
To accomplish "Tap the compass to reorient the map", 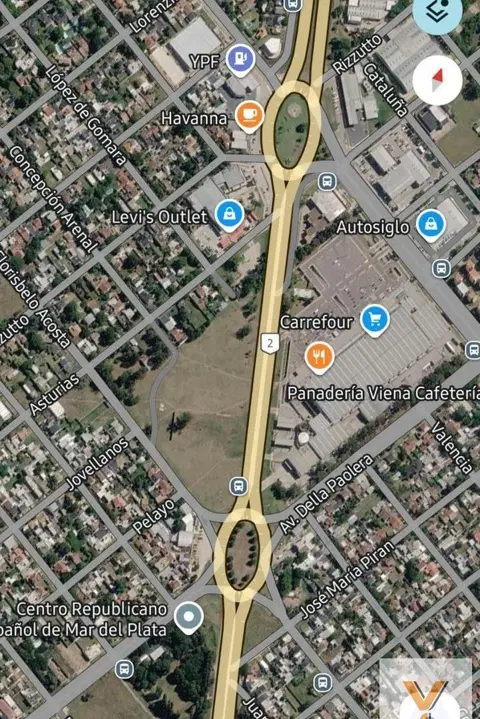I will click(x=437, y=80).
